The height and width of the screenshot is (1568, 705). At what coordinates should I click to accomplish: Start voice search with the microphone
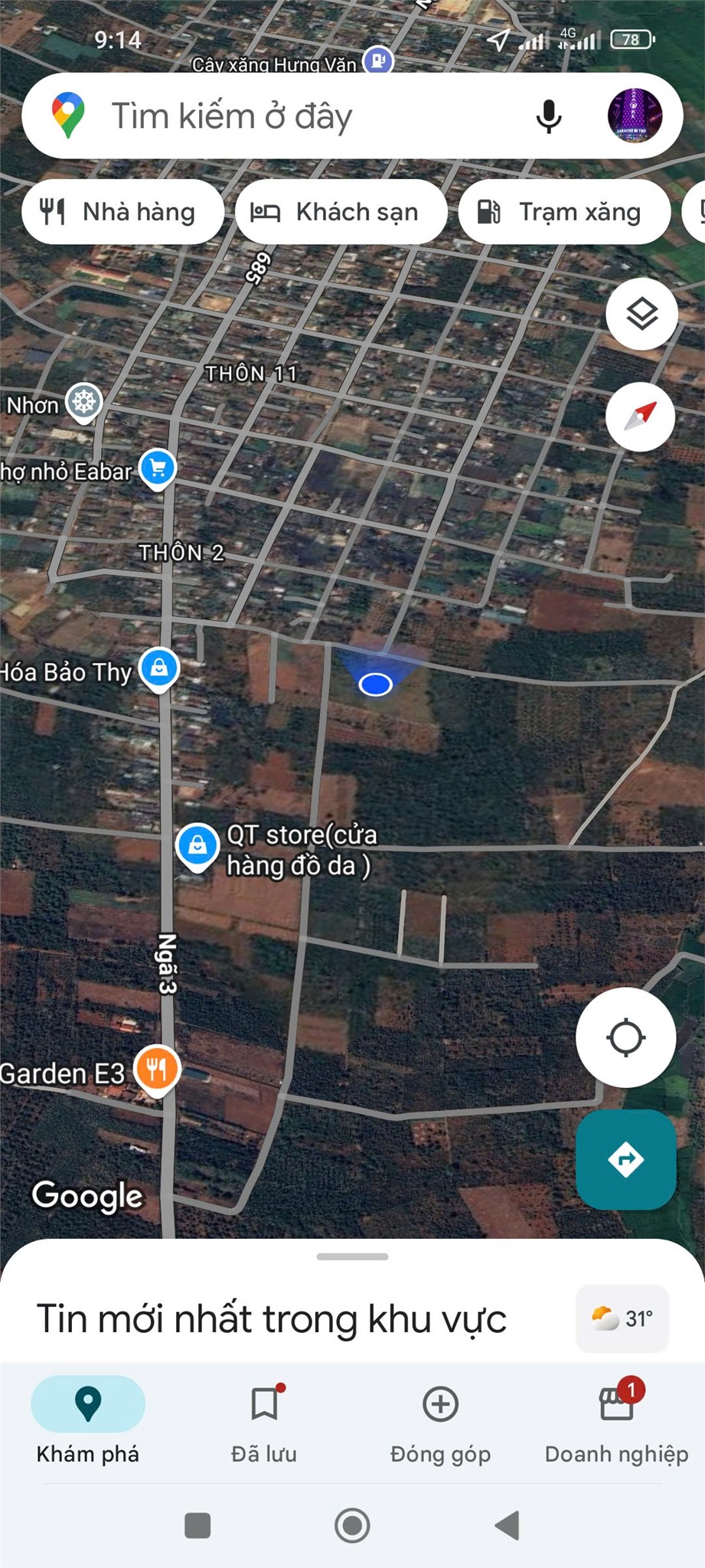click(549, 116)
